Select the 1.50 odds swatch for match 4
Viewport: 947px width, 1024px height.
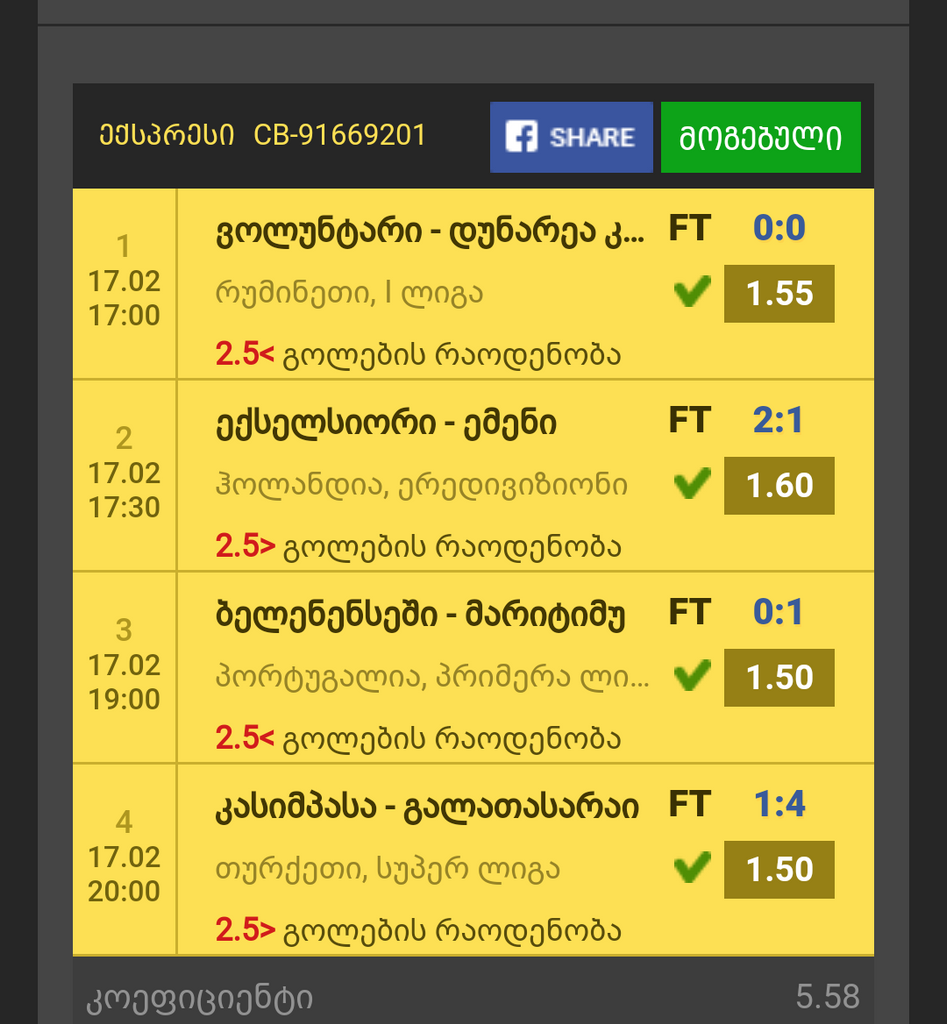[779, 870]
